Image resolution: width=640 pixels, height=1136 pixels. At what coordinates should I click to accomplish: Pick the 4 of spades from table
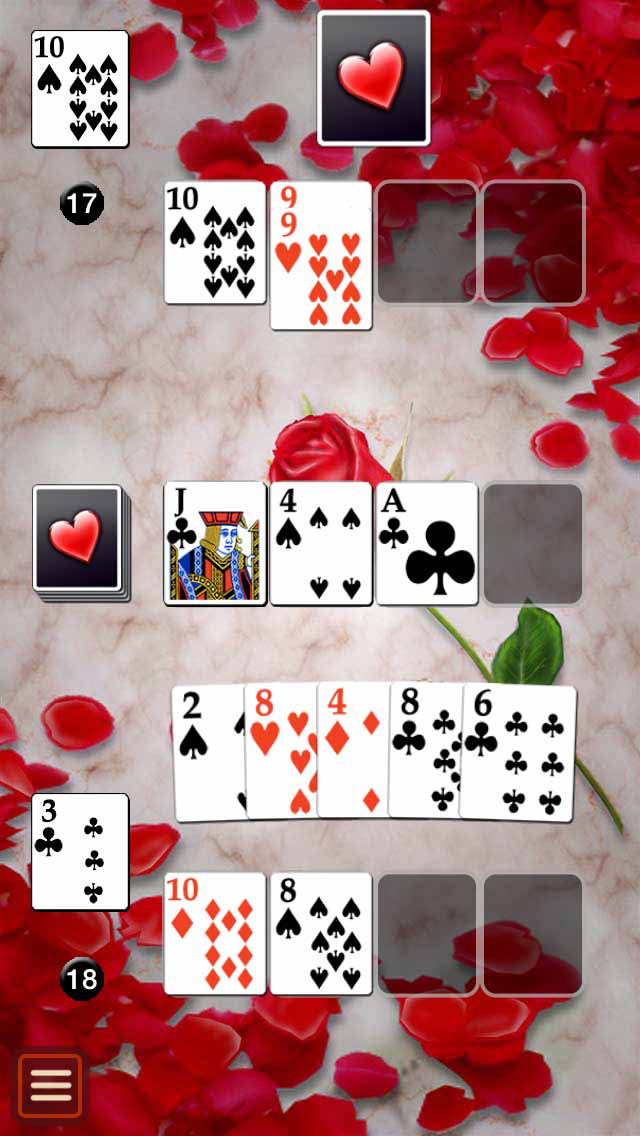click(x=321, y=543)
